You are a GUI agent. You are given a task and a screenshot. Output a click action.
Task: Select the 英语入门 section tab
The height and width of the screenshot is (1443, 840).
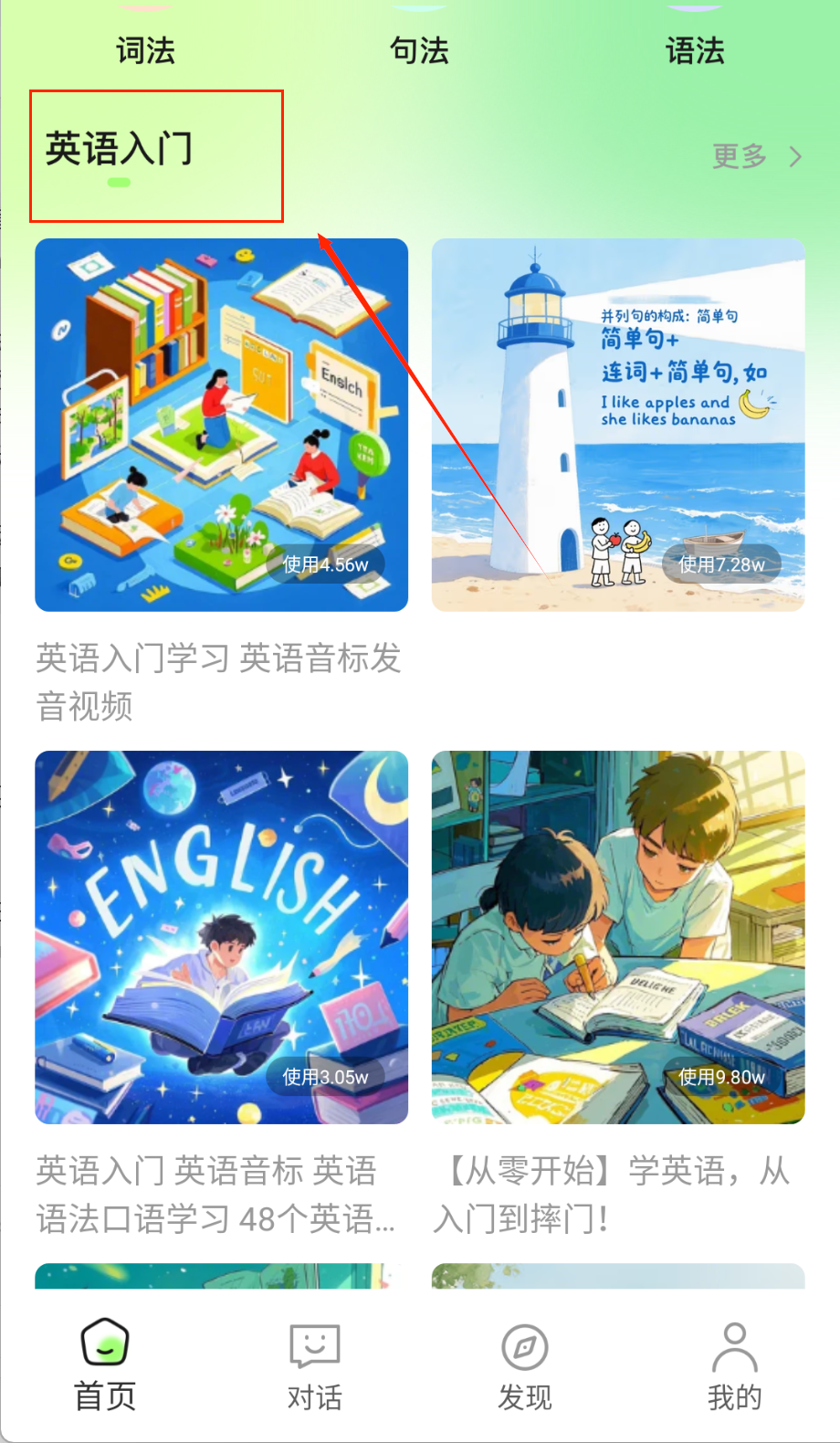click(x=119, y=150)
